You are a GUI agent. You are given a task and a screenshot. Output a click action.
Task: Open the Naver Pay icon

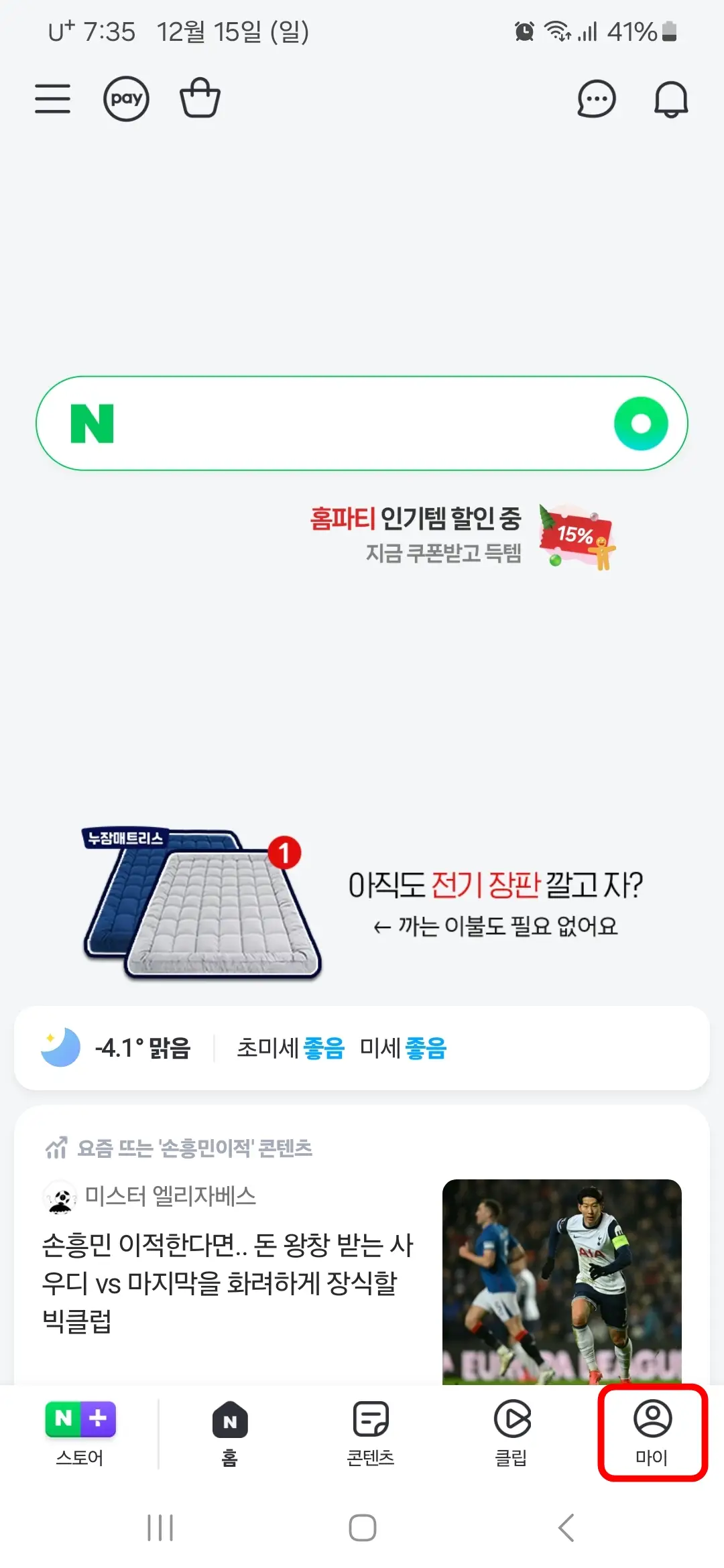(x=126, y=99)
